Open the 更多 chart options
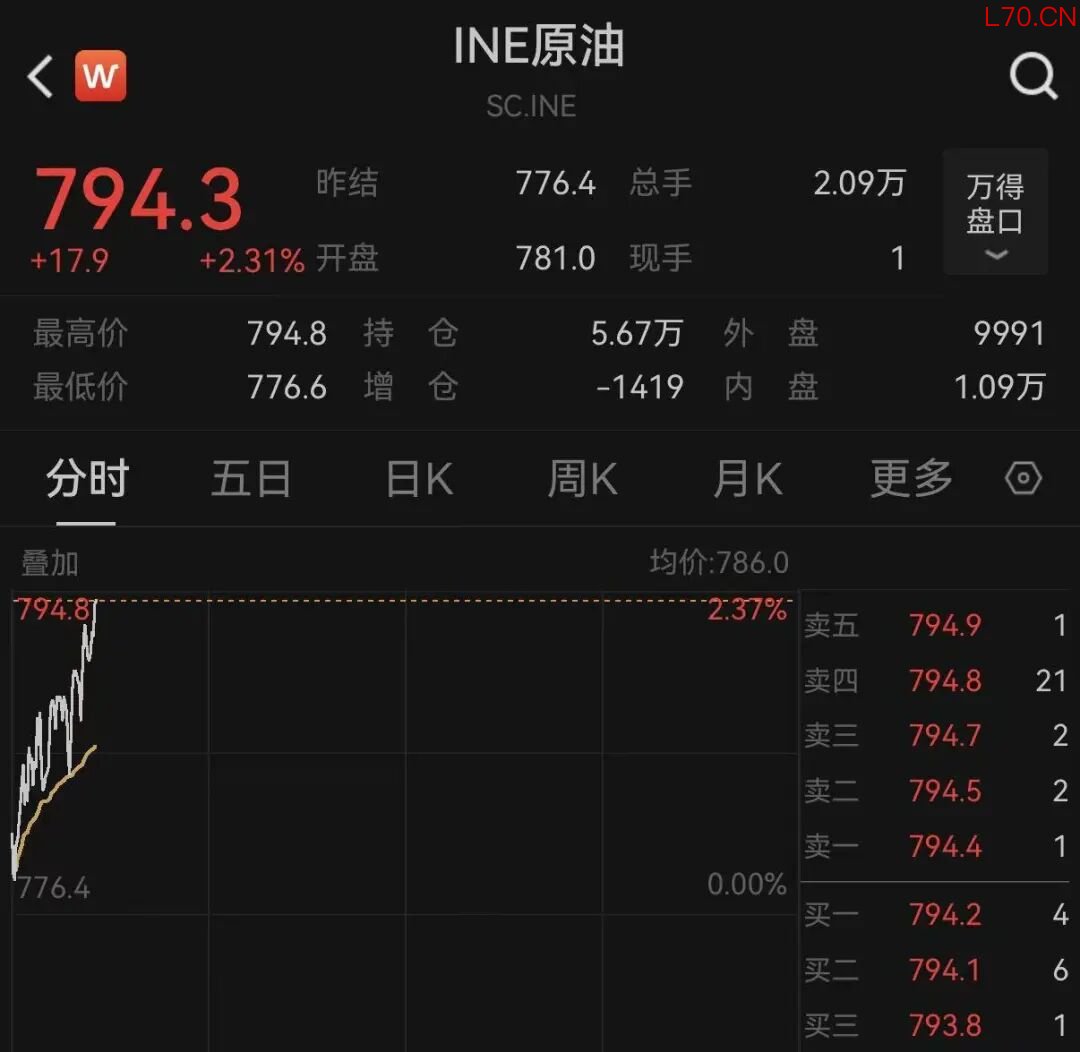1080x1052 pixels. (x=911, y=480)
